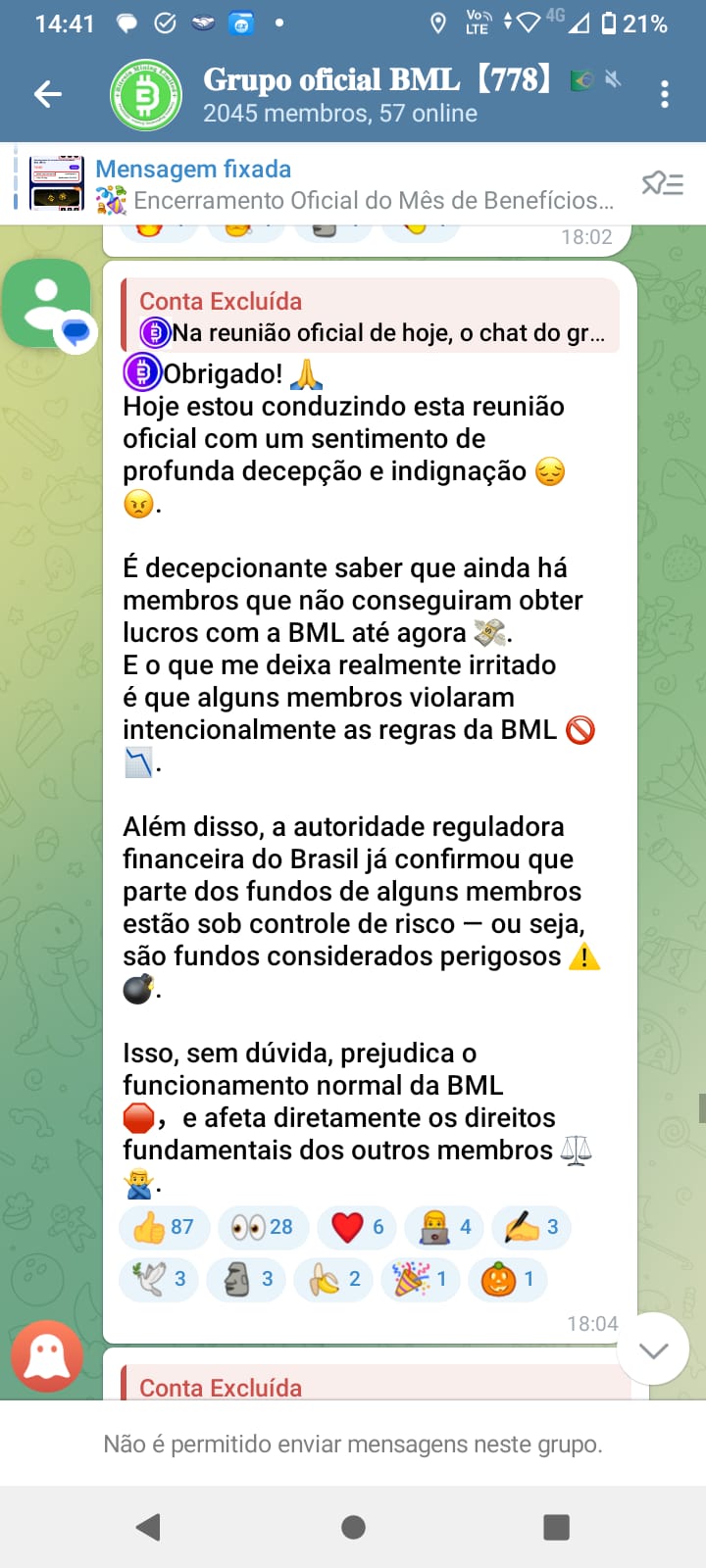Tap the sender's avatar beside the message
This screenshot has height=1568, width=706.
47,303
